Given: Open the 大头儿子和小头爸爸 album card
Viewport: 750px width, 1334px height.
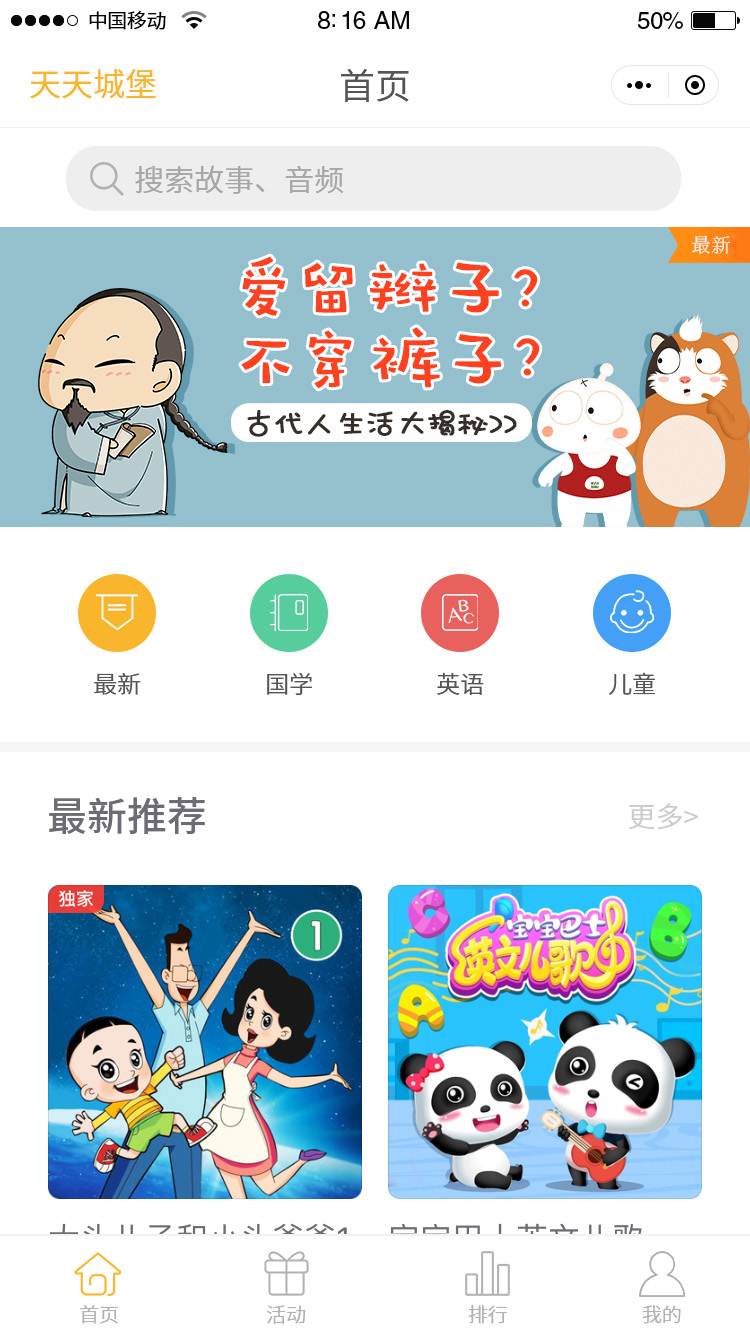Looking at the screenshot, I should tap(205, 1042).
